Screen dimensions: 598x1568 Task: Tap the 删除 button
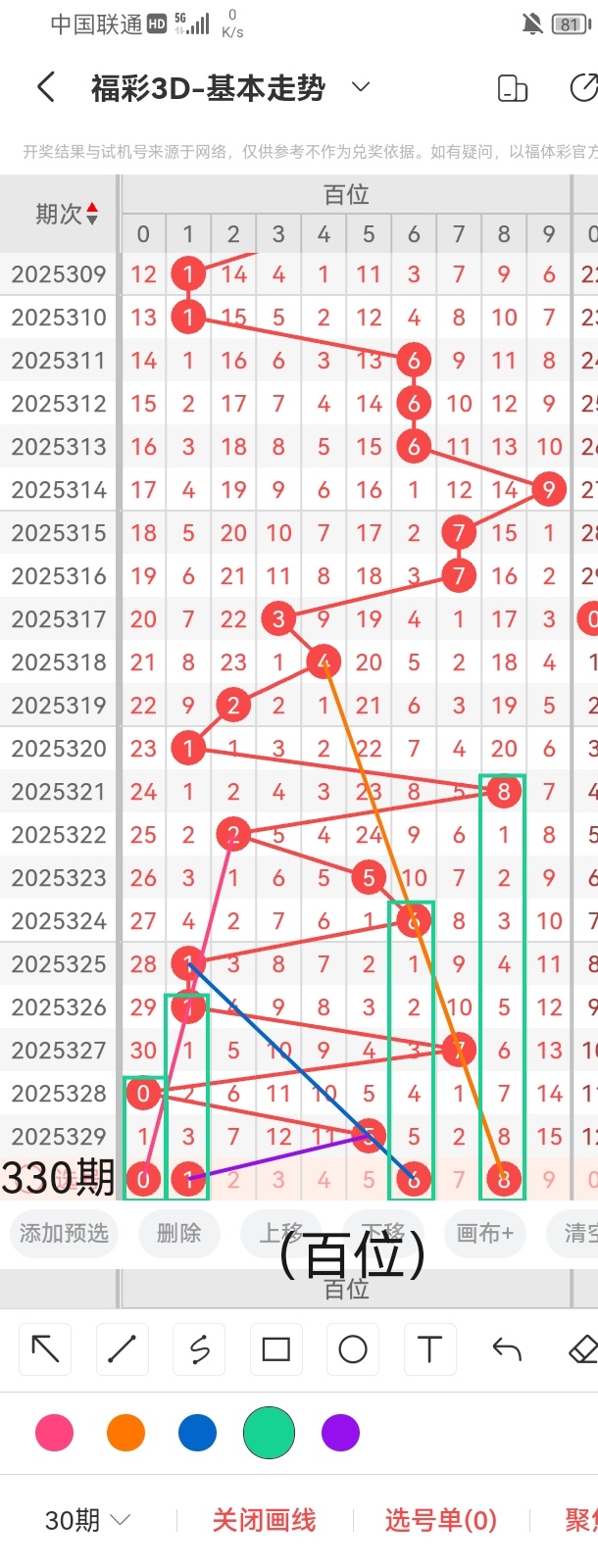[x=178, y=1233]
